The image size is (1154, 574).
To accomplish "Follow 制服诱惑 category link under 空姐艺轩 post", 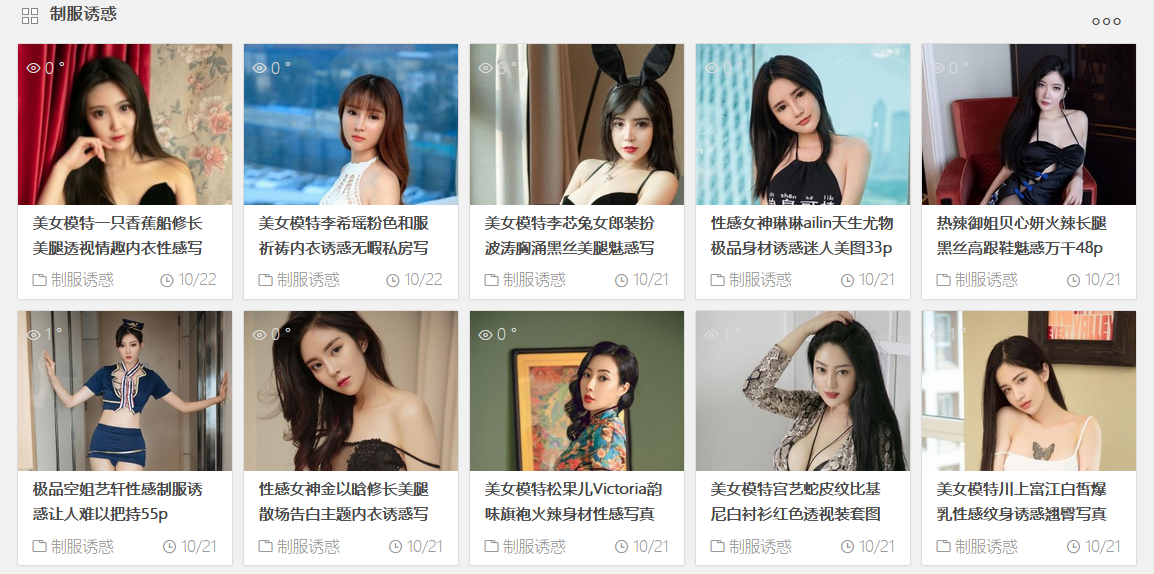I will pos(82,547).
